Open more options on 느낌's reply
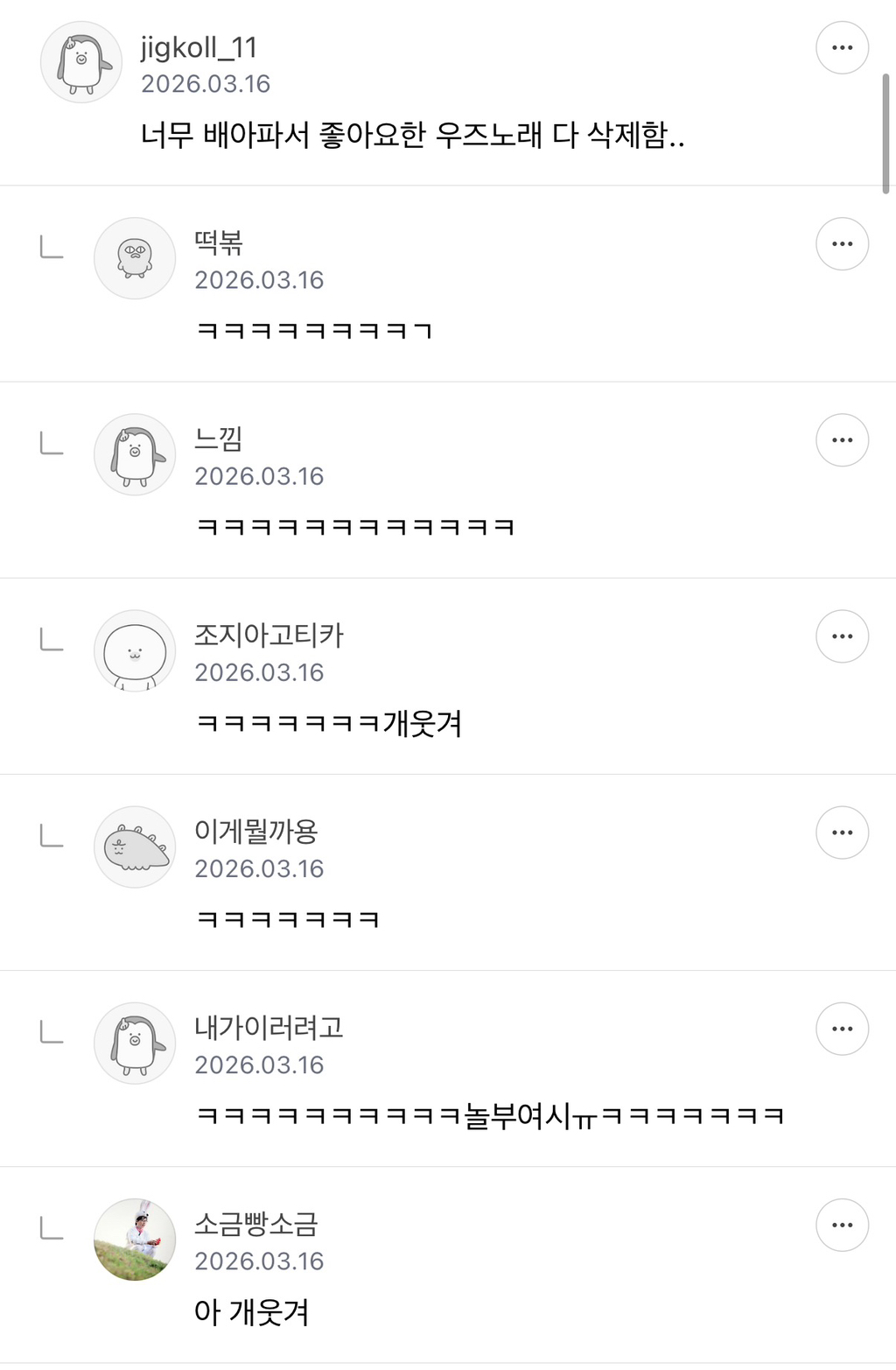The width and height of the screenshot is (896, 1370). (x=842, y=439)
